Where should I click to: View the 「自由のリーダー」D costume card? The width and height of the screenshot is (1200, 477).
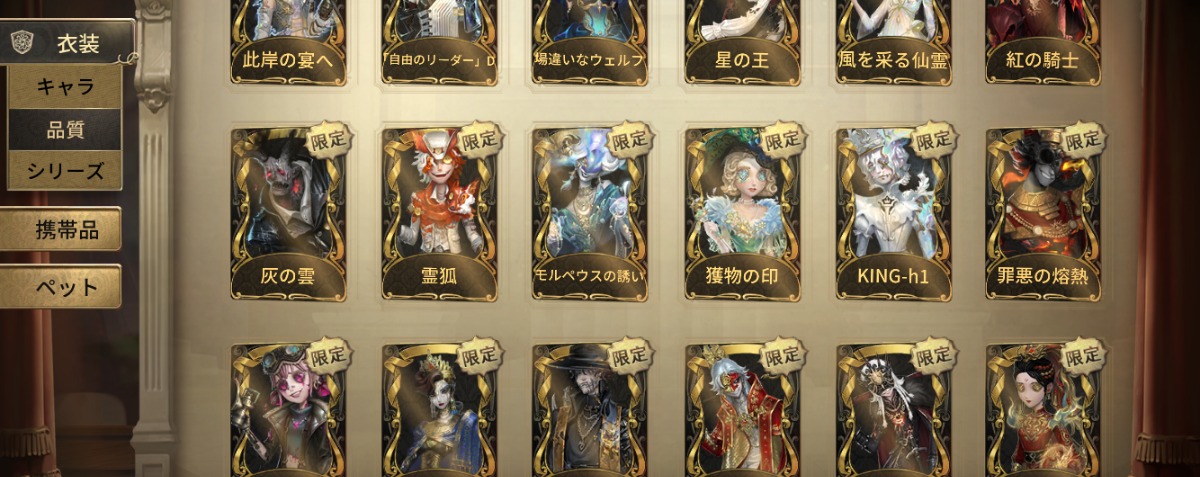pos(439,40)
